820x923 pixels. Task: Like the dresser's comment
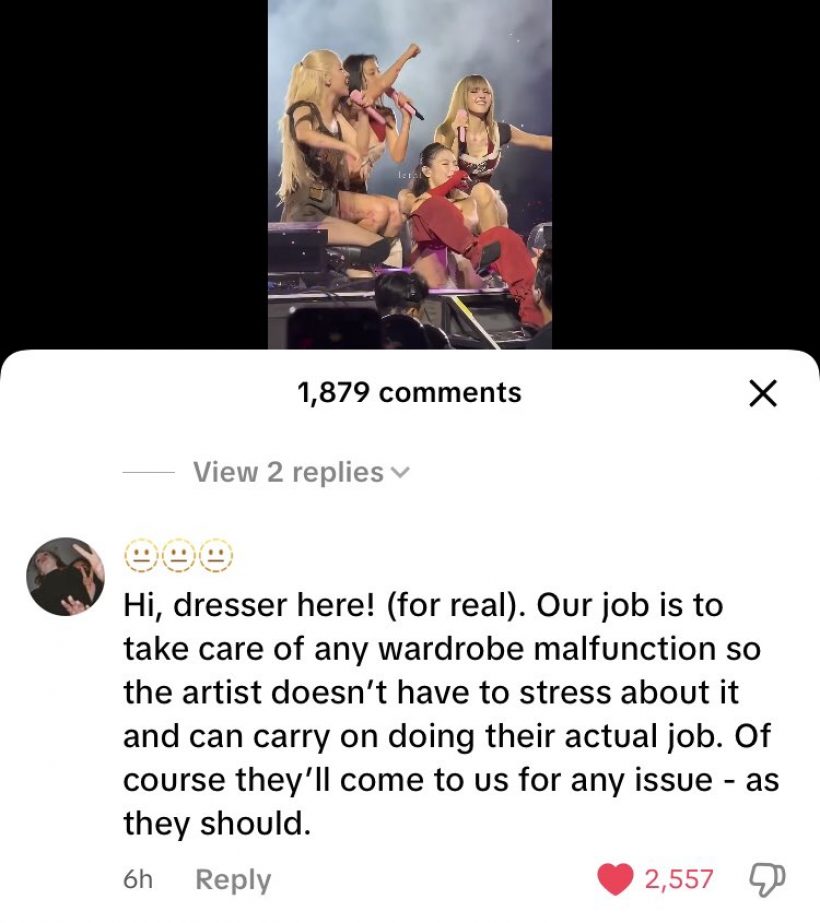click(616, 880)
